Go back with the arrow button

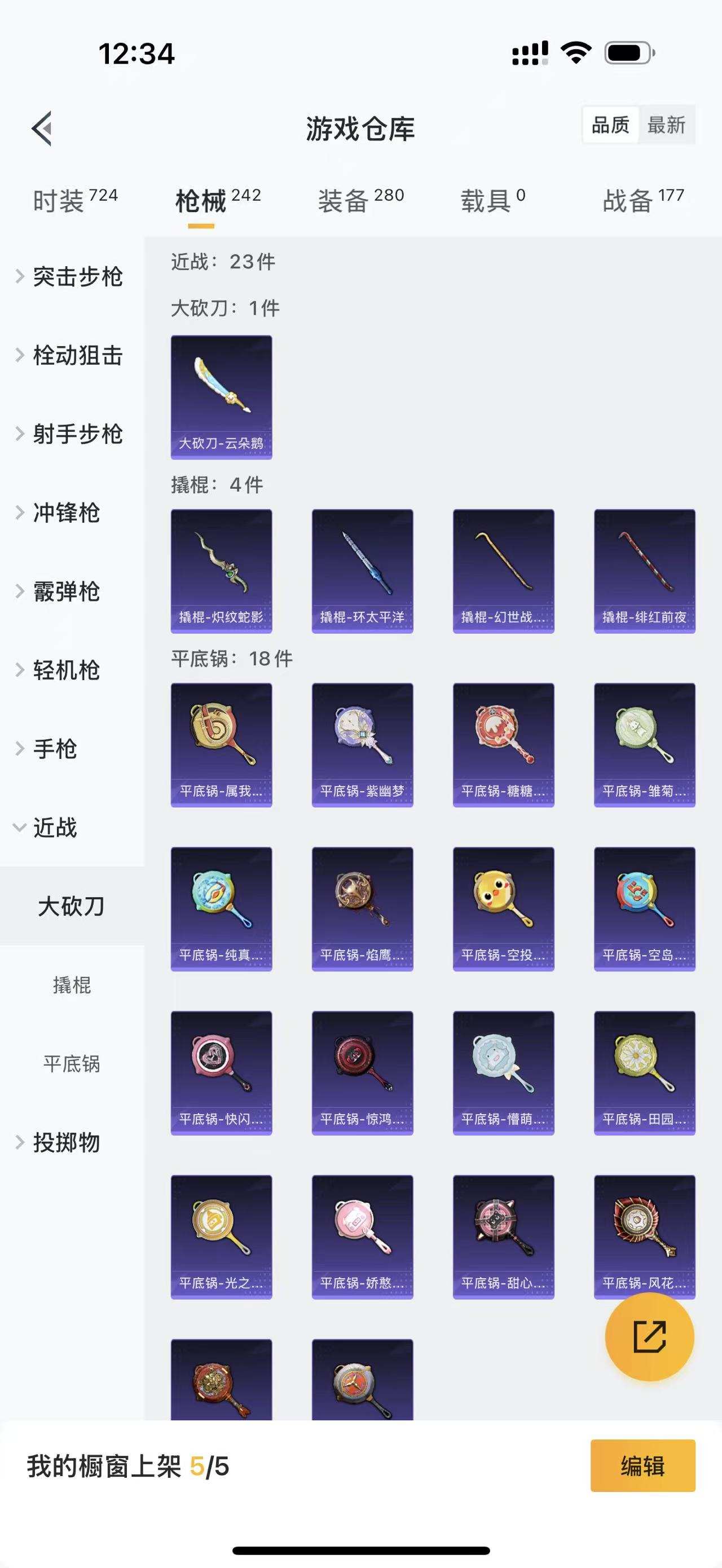43,129
